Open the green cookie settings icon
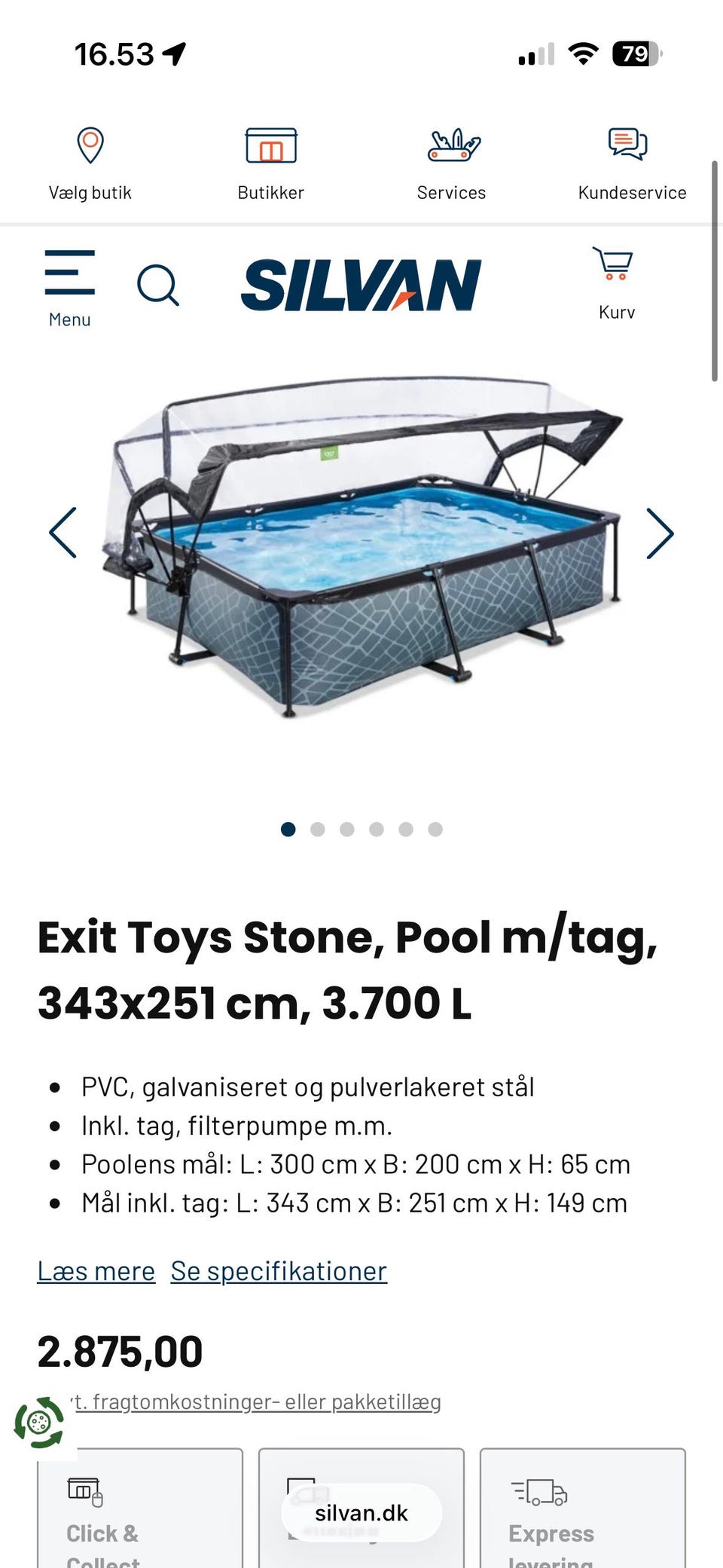This screenshot has height=1568, width=723. coord(39,1423)
